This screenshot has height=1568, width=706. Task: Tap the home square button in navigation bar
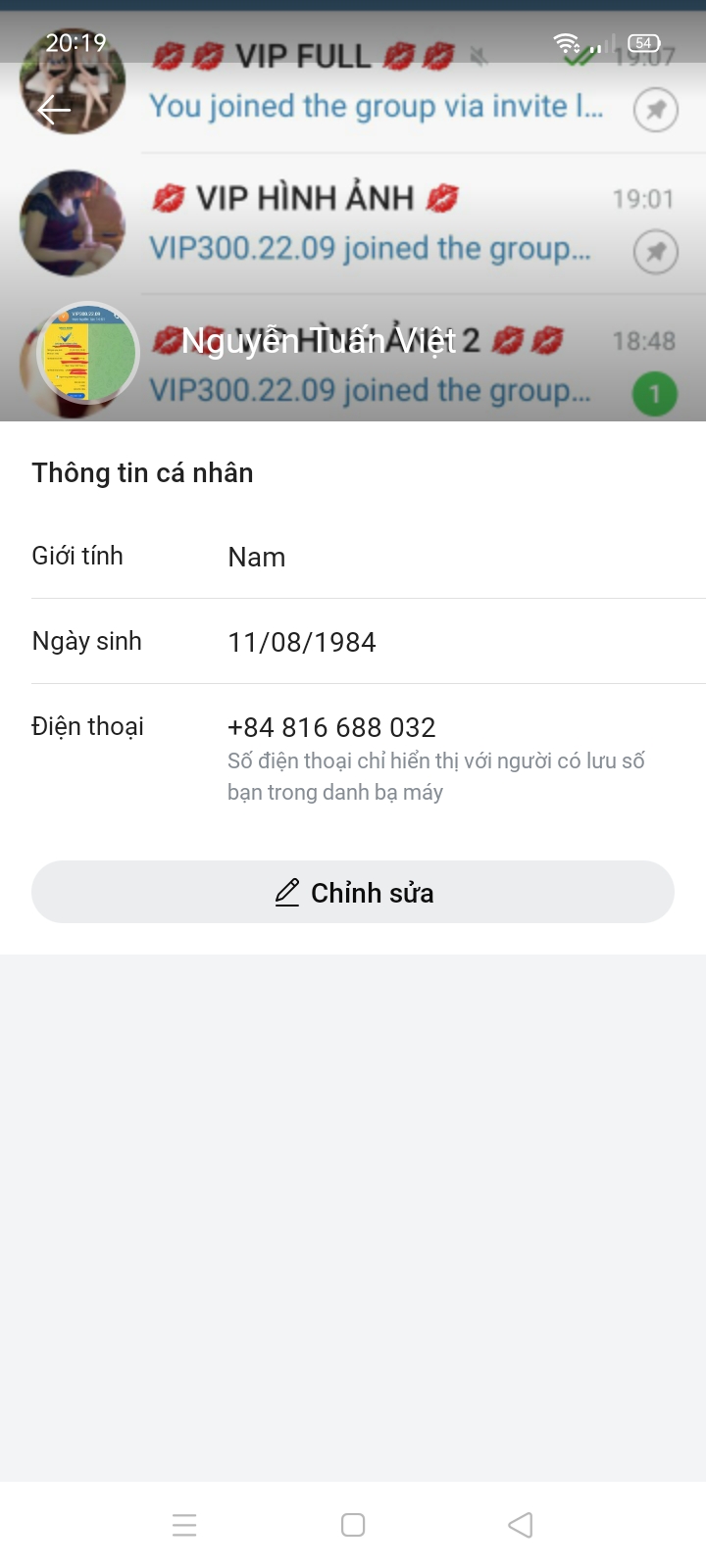352,1525
